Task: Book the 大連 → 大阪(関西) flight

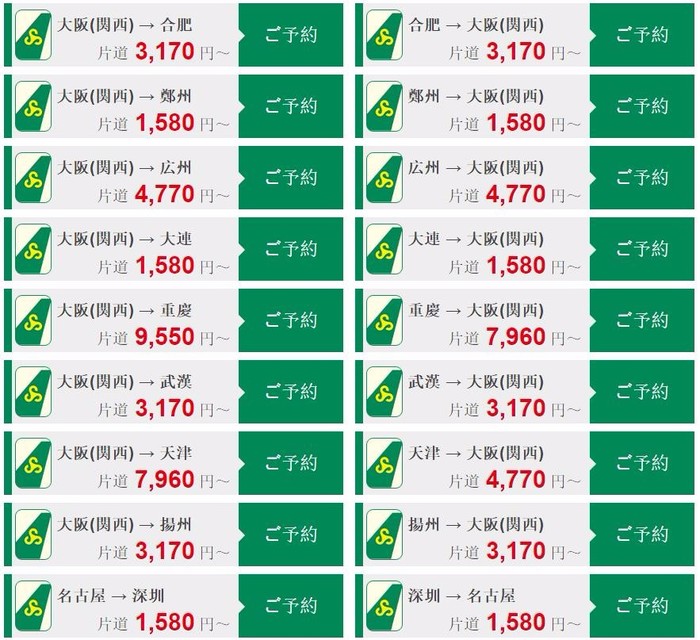Action: pos(641,249)
